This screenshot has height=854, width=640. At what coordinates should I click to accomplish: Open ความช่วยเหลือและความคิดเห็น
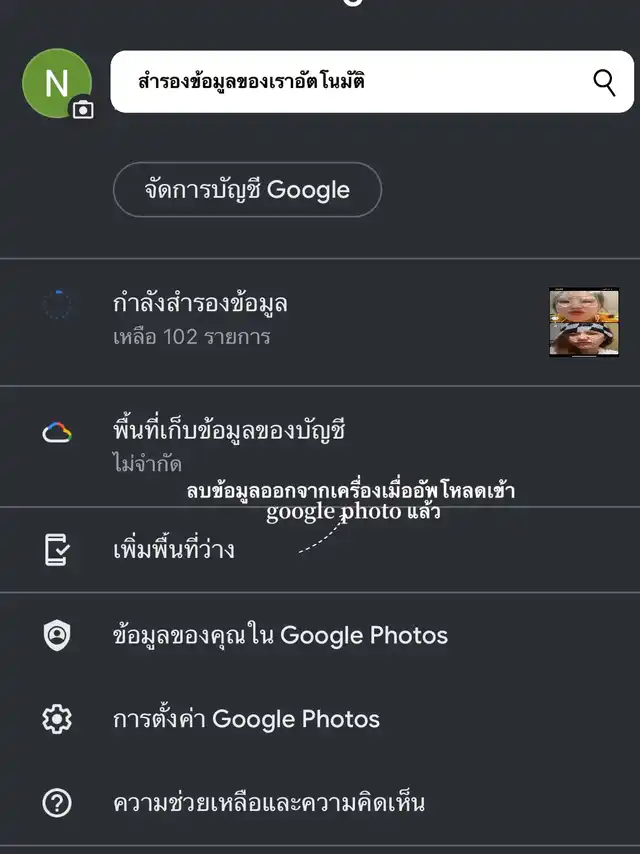pyautogui.click(x=269, y=802)
